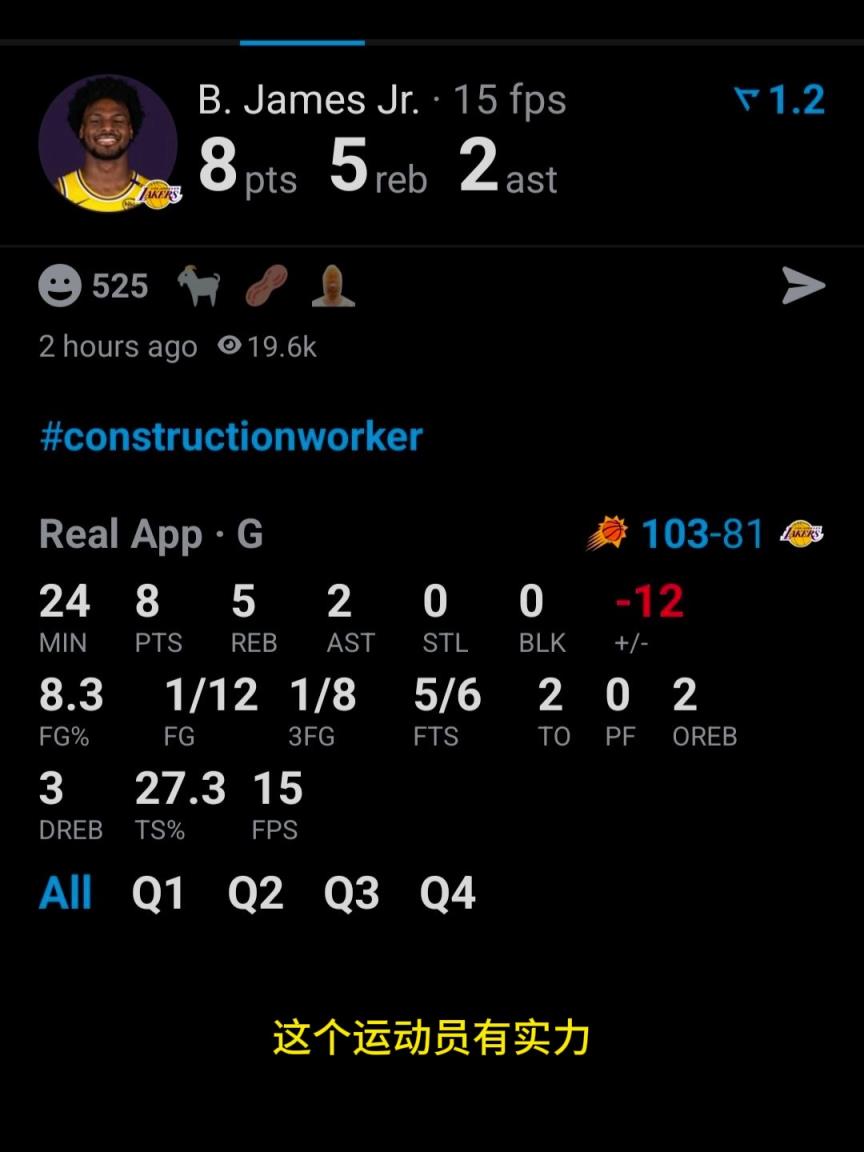Switch to the Q4 quarter stats
This screenshot has height=1152, width=864.
(x=447, y=893)
